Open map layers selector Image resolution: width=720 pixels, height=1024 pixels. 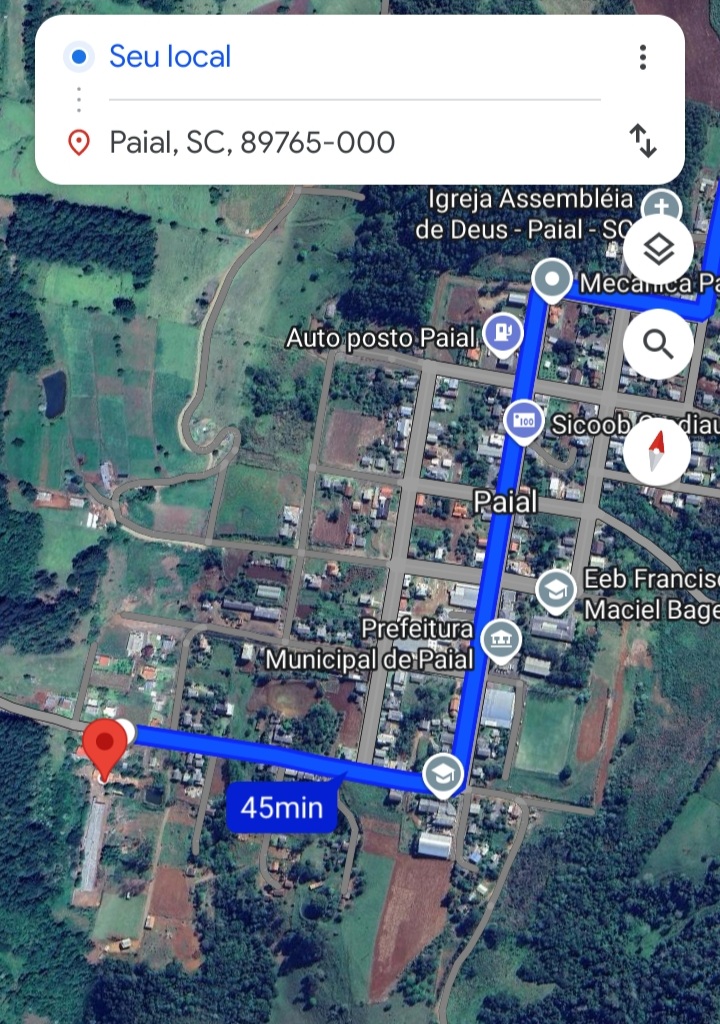[658, 250]
